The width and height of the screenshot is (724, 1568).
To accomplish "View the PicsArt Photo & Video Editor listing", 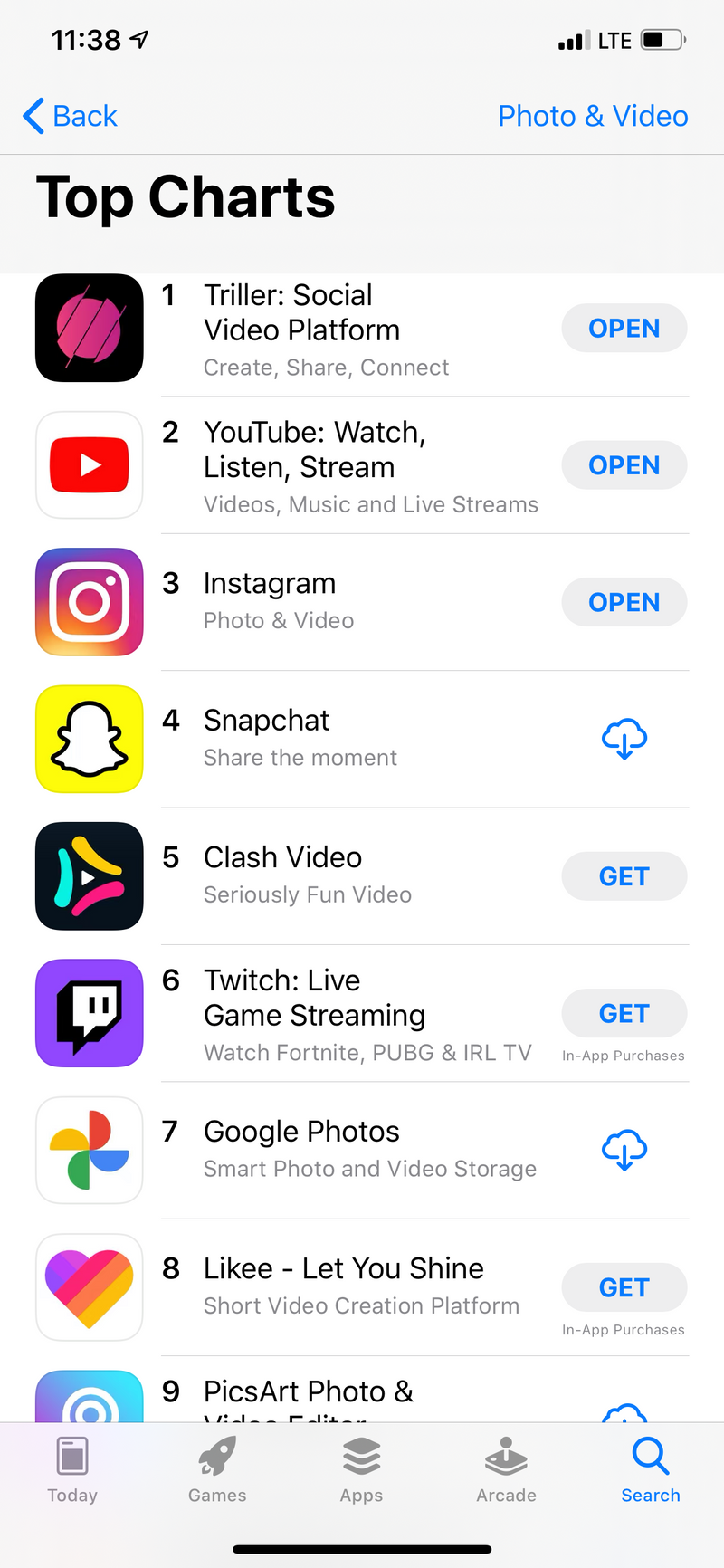I will [308, 1392].
